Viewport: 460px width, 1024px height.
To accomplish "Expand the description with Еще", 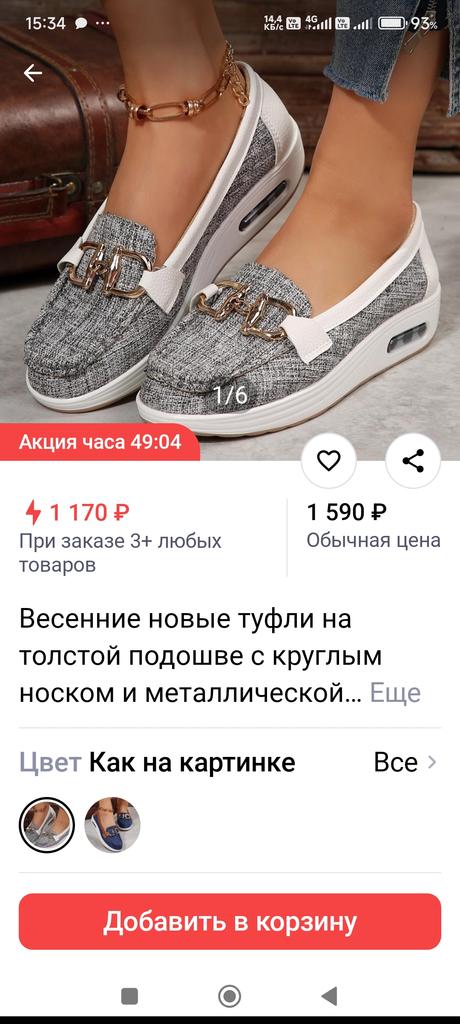I will (395, 692).
